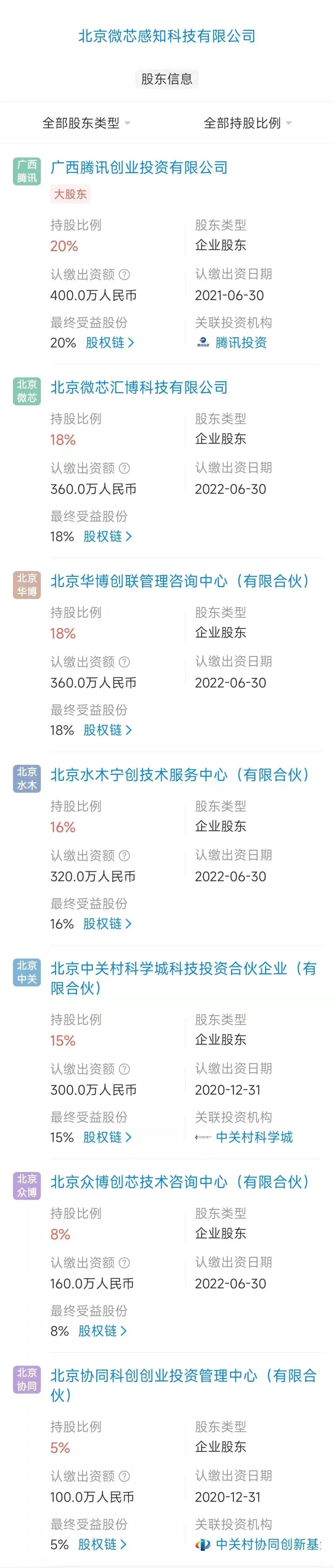This screenshot has width=334, height=1568.
Task: View the 5% 股权链 equity chain
Action: [102, 1544]
